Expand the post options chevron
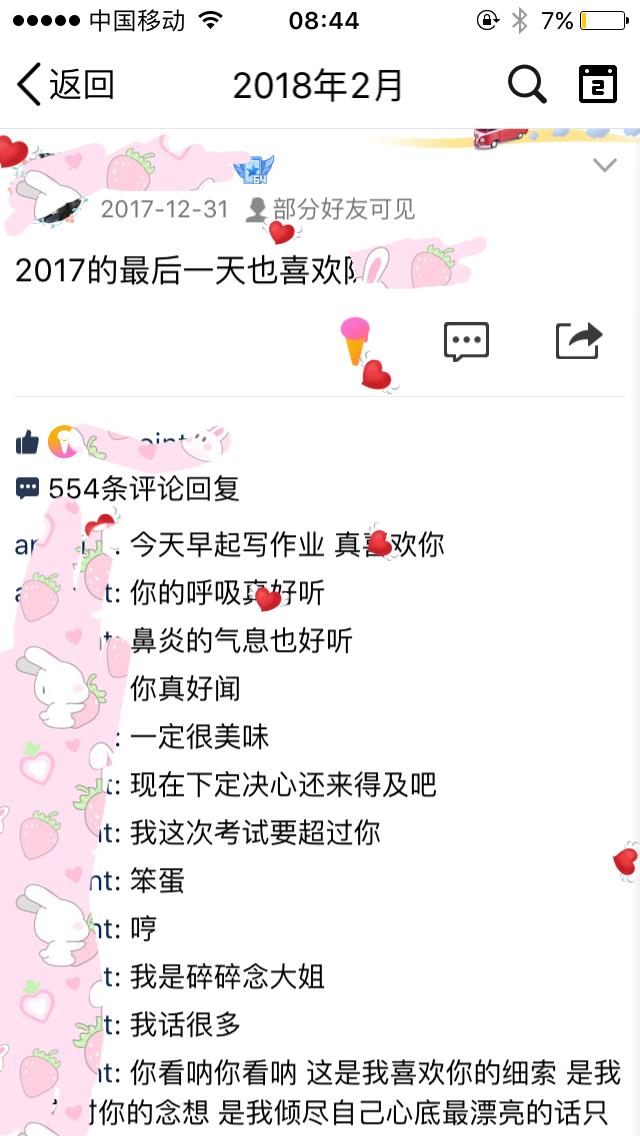This screenshot has width=640, height=1136. coord(604,165)
